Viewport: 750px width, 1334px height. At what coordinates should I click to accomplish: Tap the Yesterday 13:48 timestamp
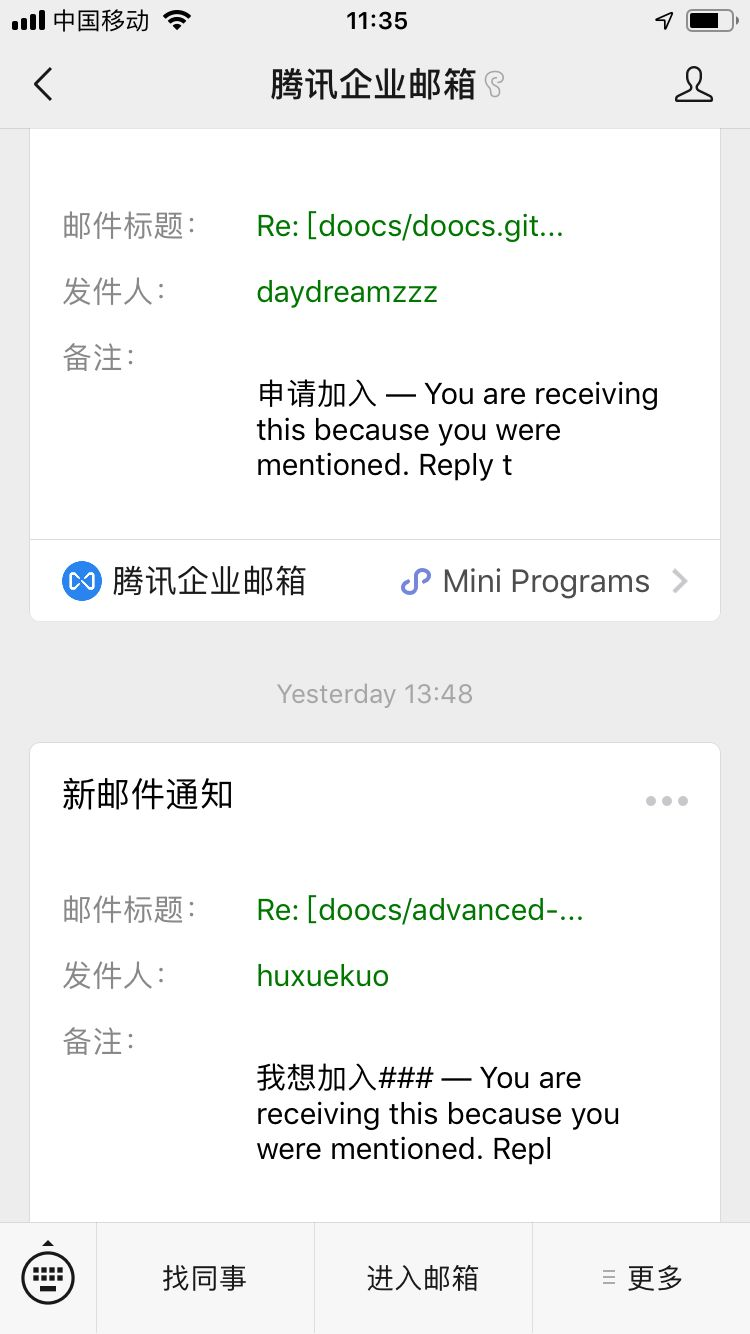374,693
